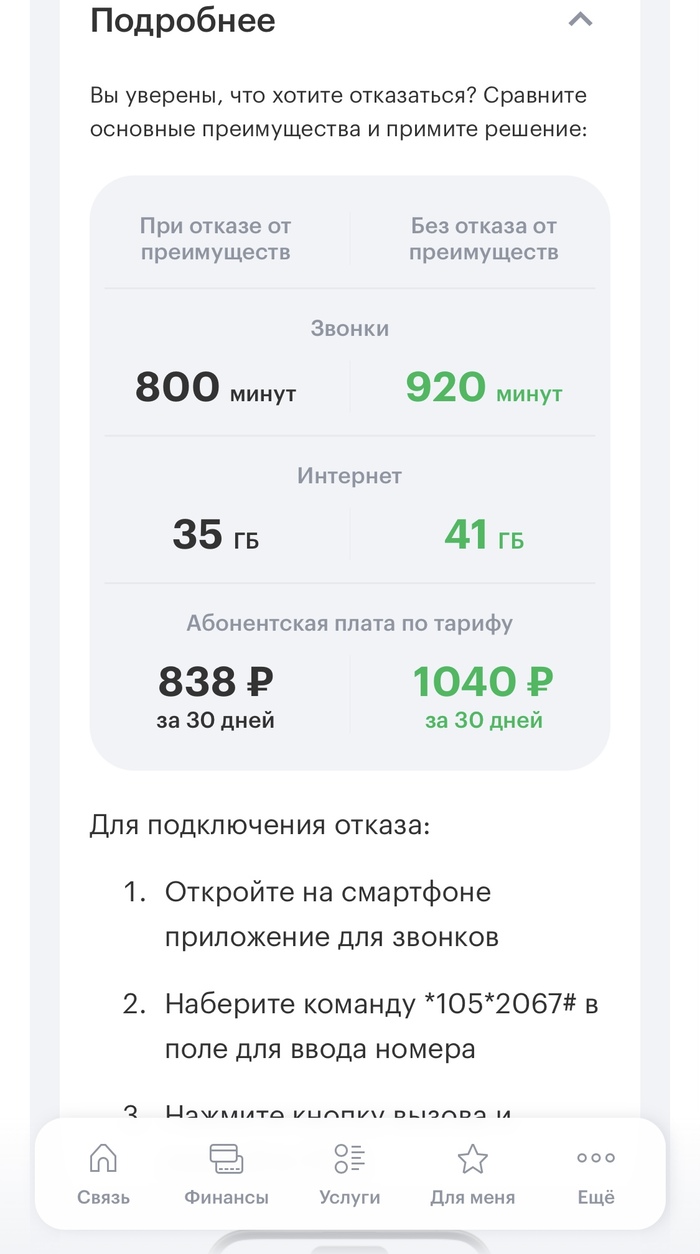This screenshot has height=1254, width=700.
Task: Switch to the Связь tab
Action: point(103,1175)
